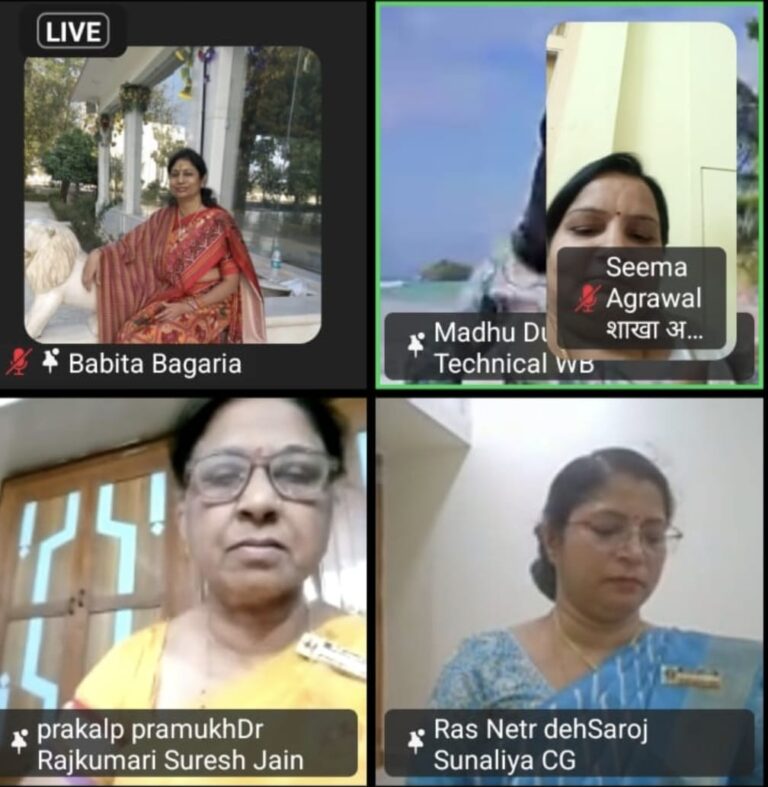Screen dimensions: 768x787
Task: Tap the LIVE streaming indicator badge
Action: (74, 30)
